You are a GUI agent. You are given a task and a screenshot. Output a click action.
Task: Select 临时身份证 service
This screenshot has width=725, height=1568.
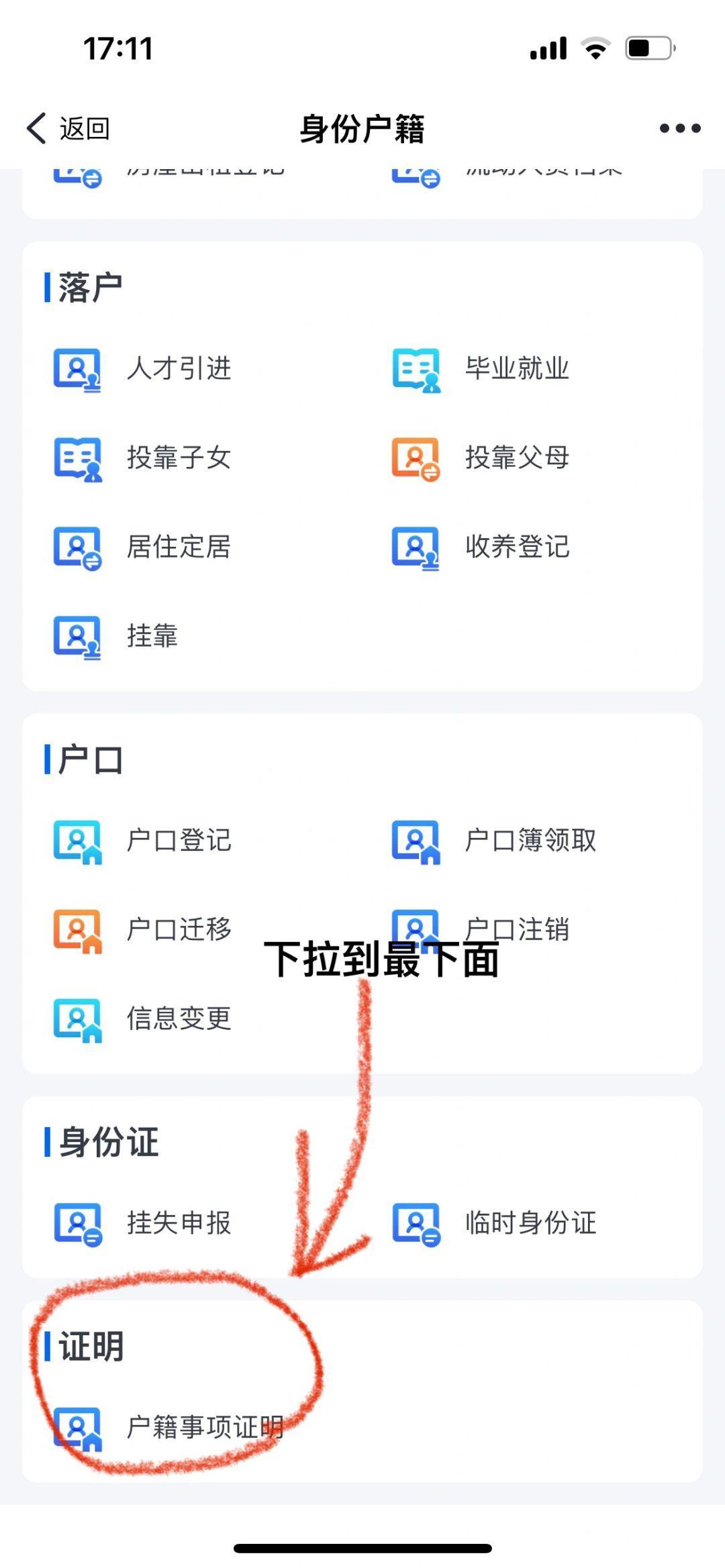(495, 1224)
